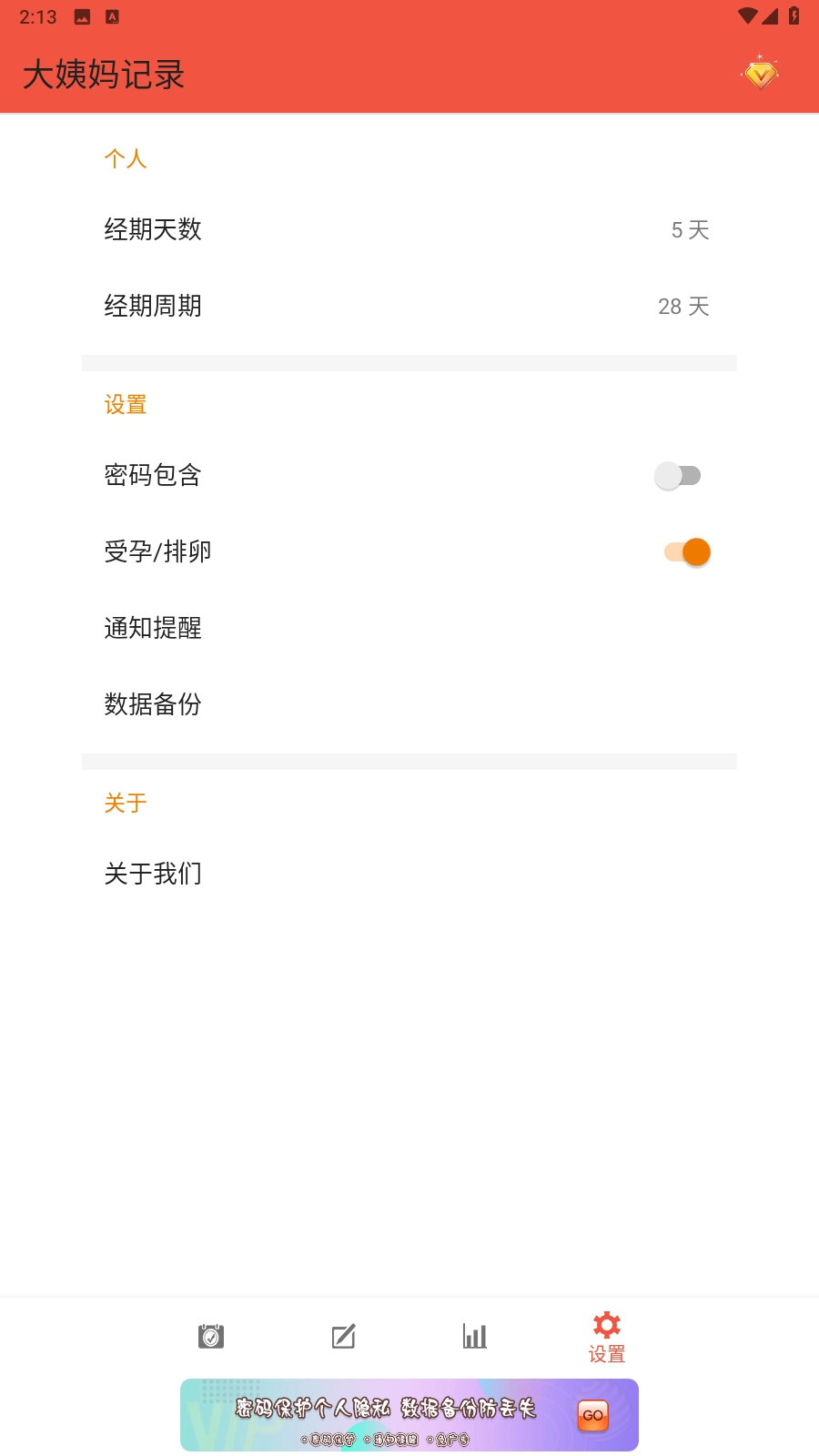
Task: Tap the screenshot icon in the status bar
Action: pos(80,15)
